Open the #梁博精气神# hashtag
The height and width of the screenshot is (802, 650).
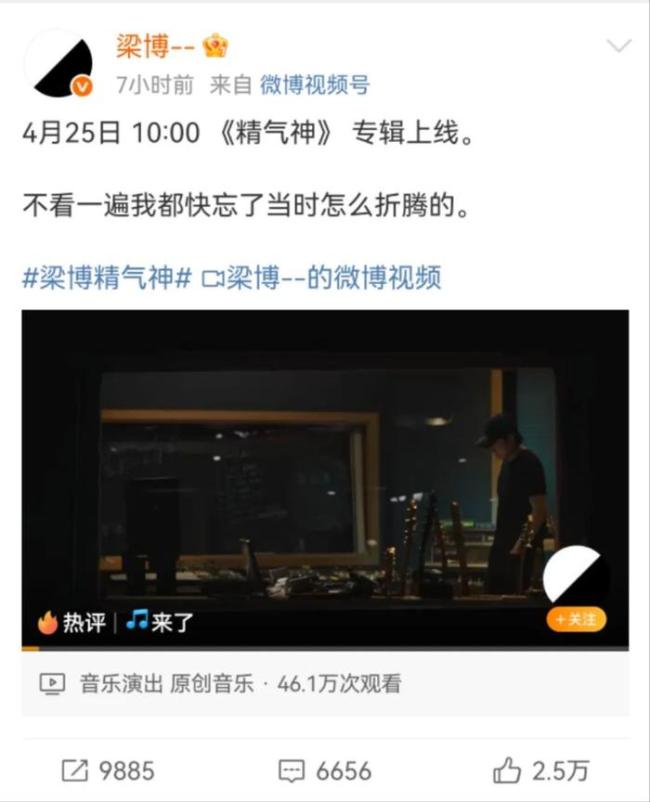point(107,278)
